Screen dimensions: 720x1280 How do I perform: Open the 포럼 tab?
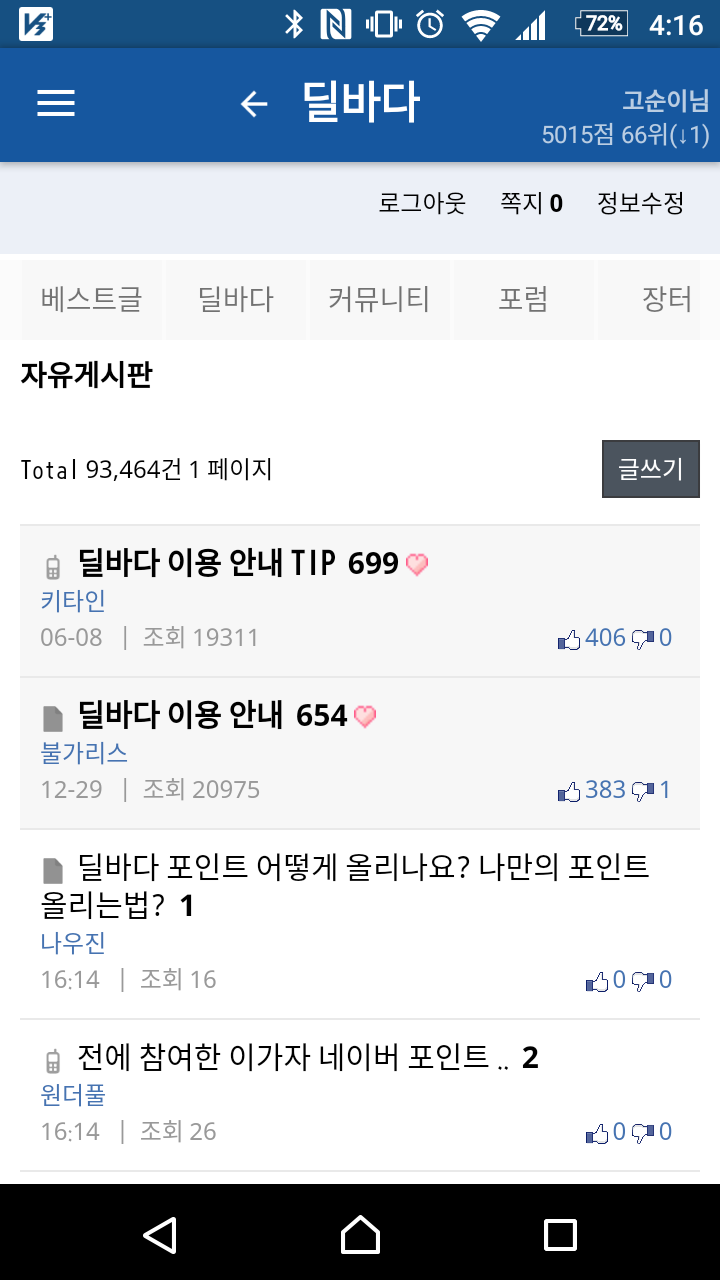(523, 299)
